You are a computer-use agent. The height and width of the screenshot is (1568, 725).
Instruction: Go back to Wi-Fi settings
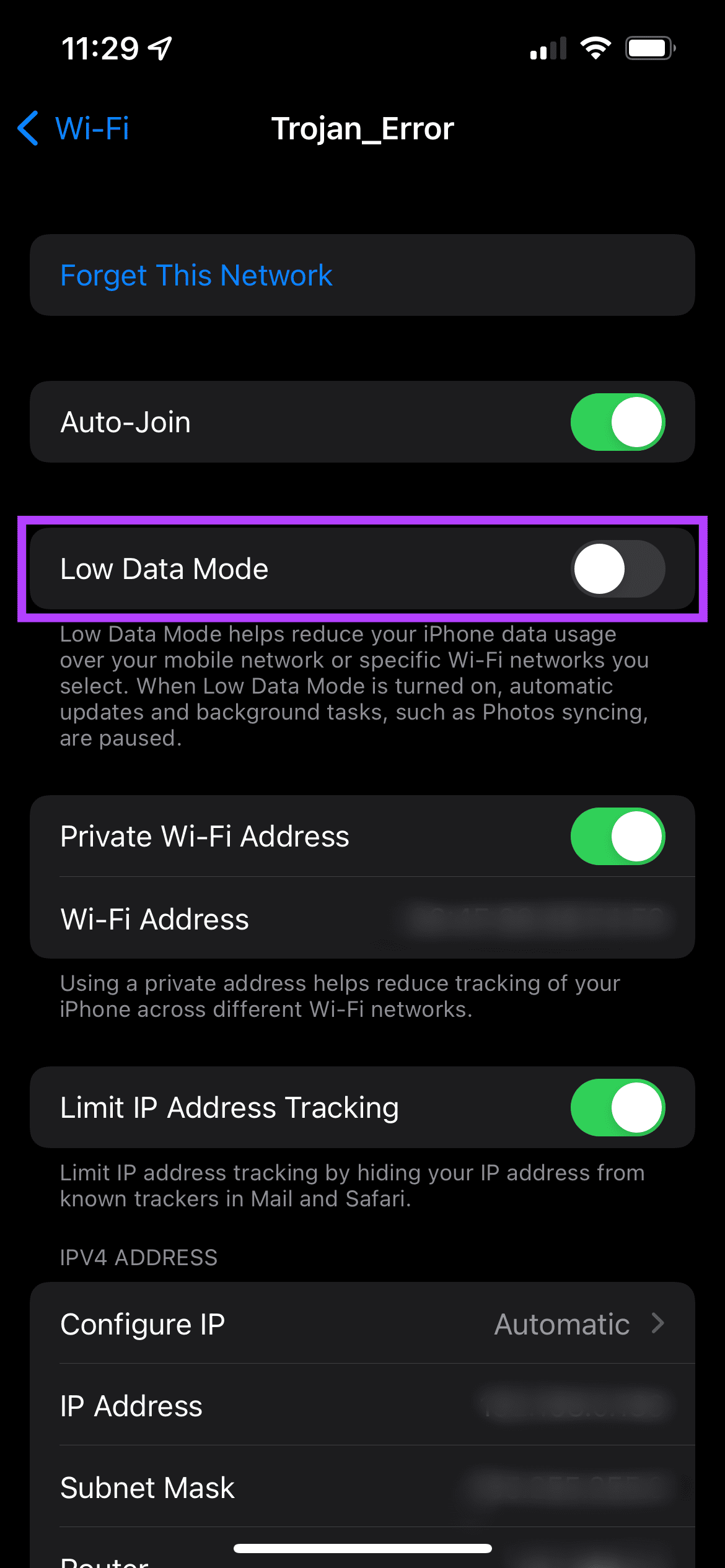(x=73, y=128)
